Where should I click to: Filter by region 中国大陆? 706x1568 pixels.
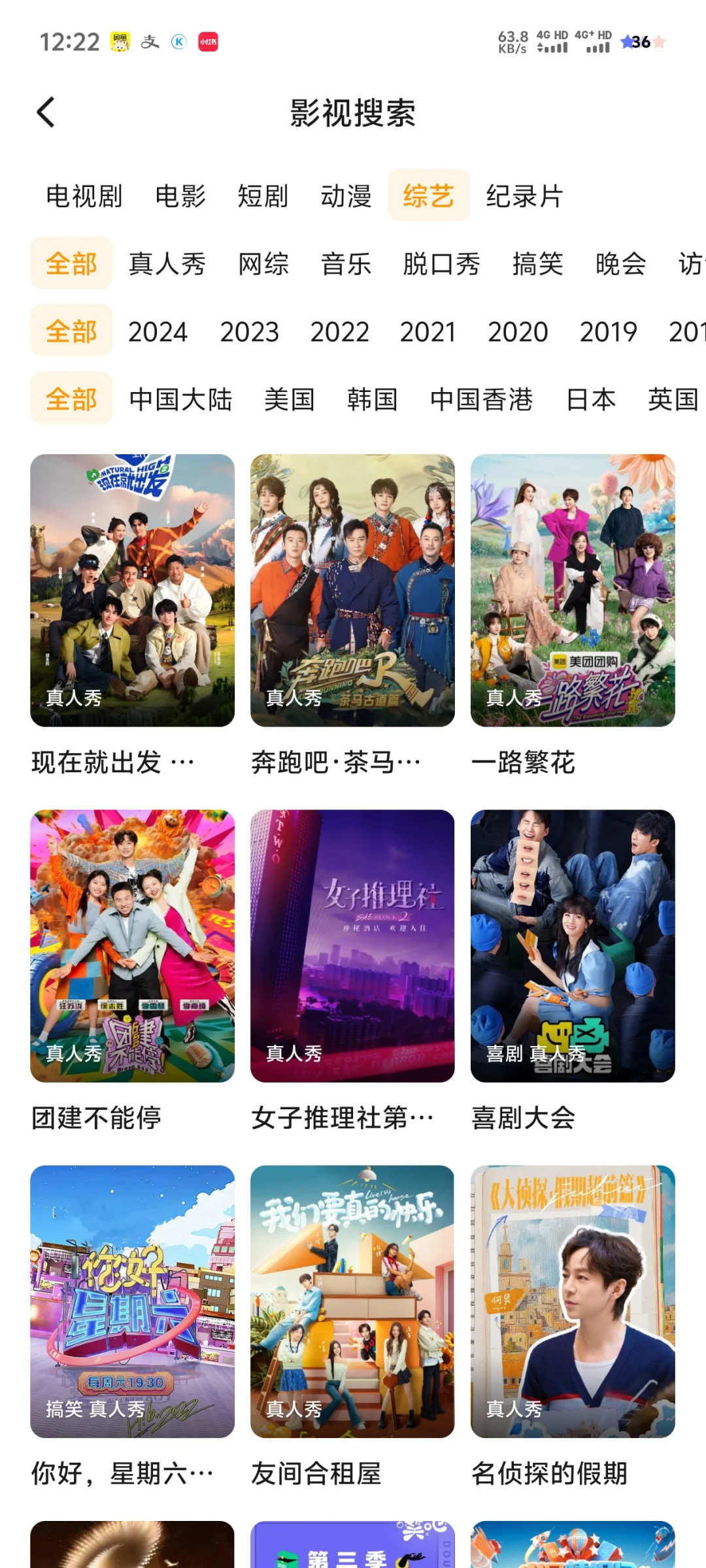180,399
